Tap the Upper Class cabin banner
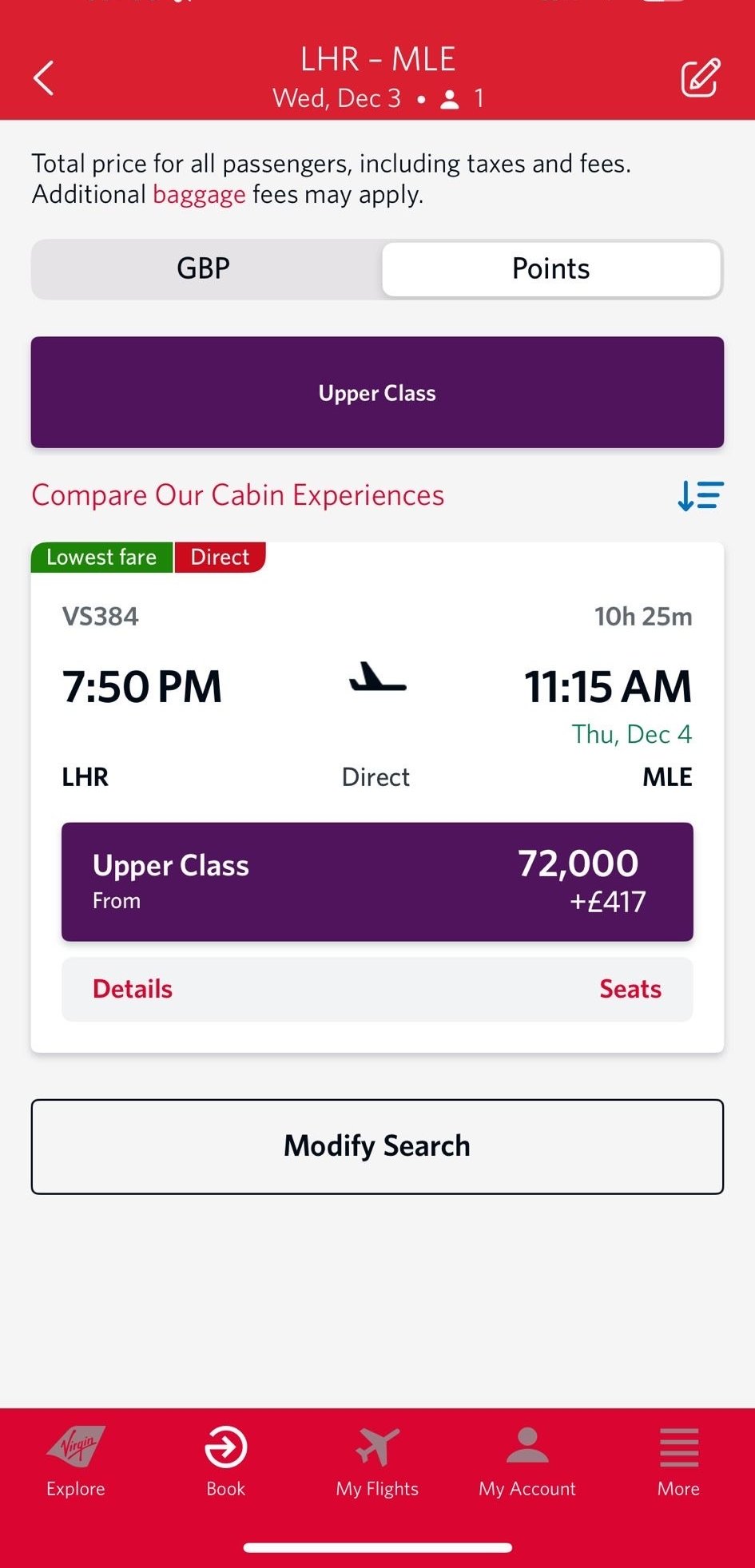Screen dimensions: 755x1568 [x=377, y=392]
